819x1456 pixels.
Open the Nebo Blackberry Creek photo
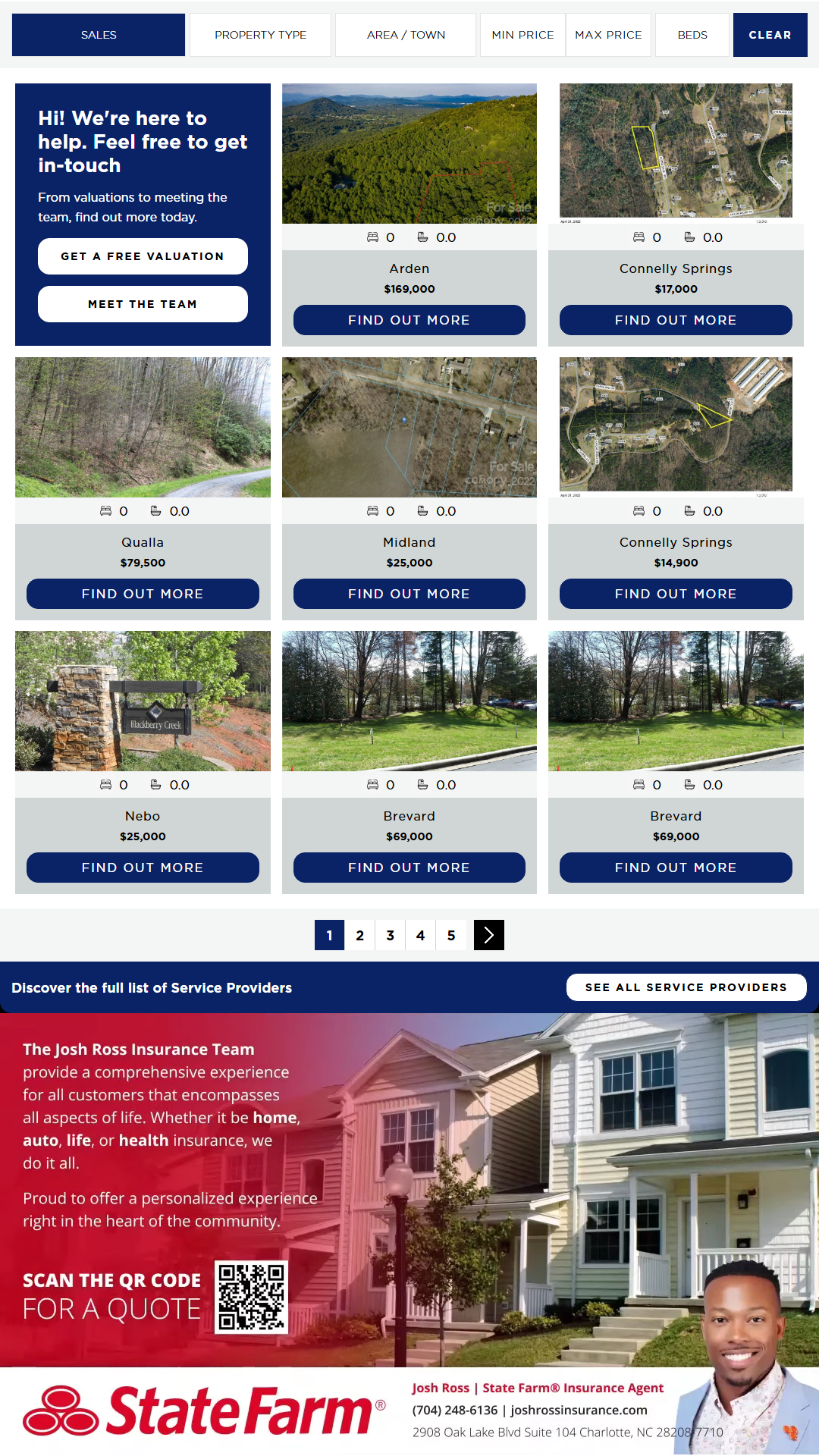[x=143, y=701]
